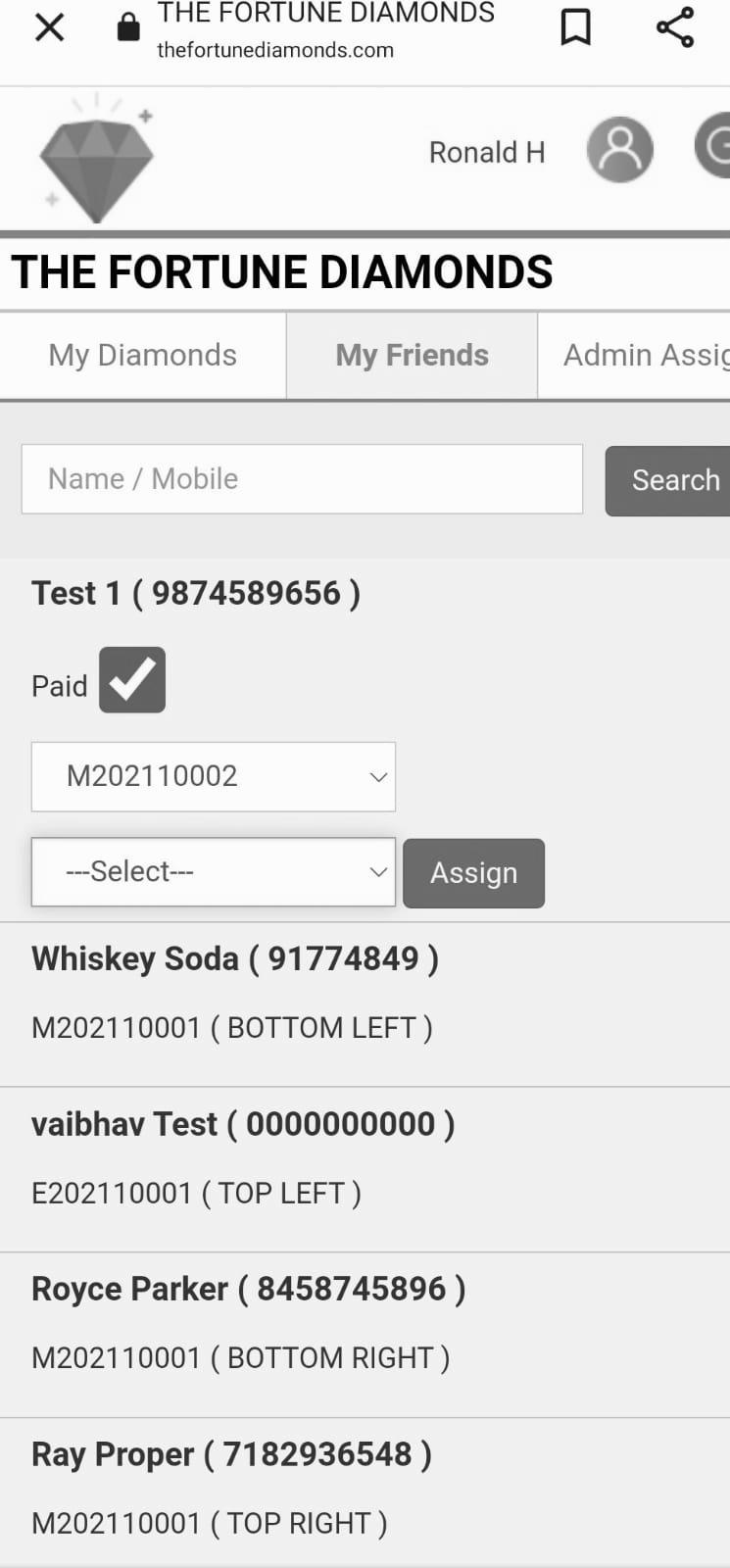Focus the Name / Mobile search field

click(302, 479)
